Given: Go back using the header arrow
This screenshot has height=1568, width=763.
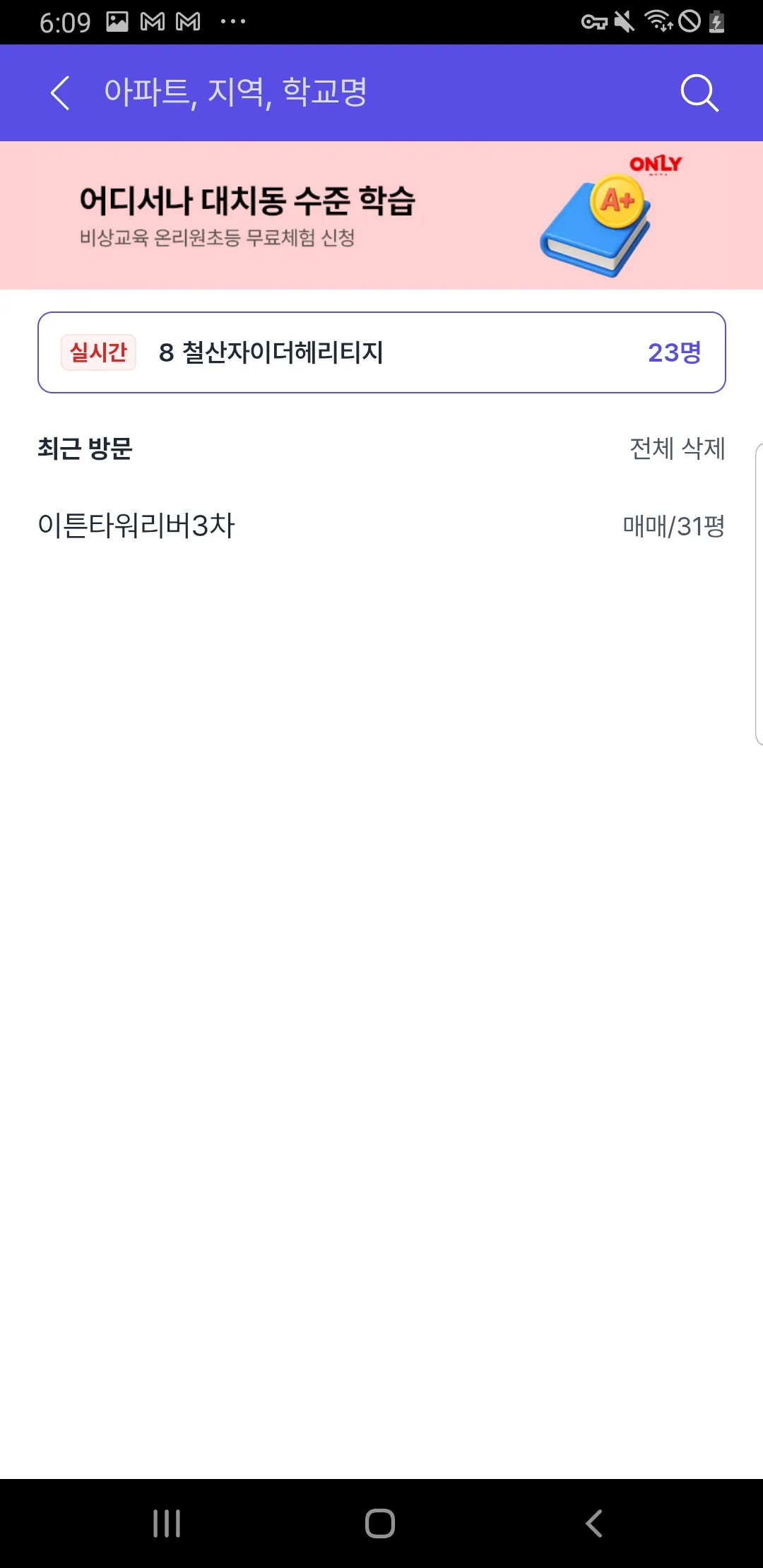Looking at the screenshot, I should click(x=61, y=93).
